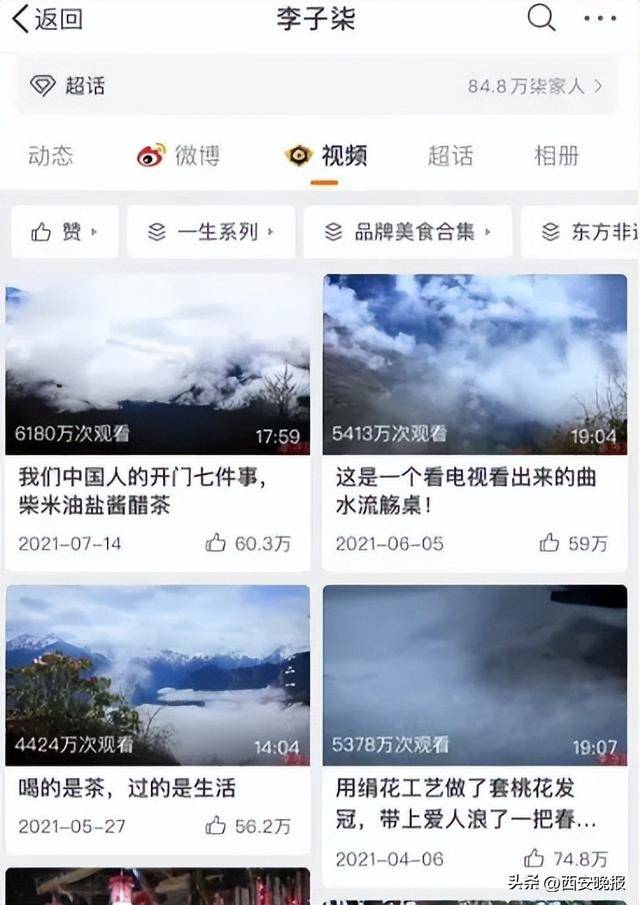640x905 pixels.
Task: Expand the 一生系列 collection chip
Action: [x=211, y=232]
